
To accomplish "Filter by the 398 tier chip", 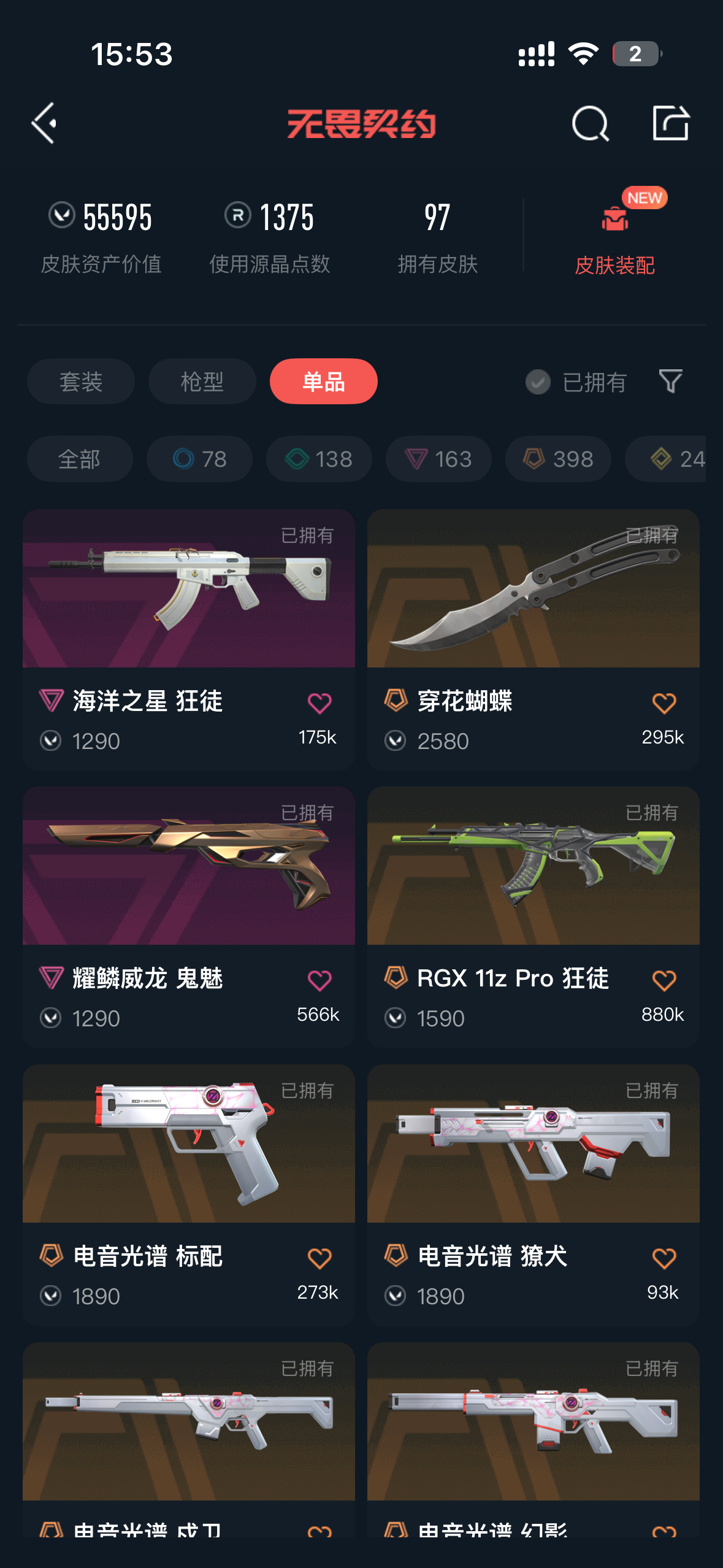I will pyautogui.click(x=558, y=459).
